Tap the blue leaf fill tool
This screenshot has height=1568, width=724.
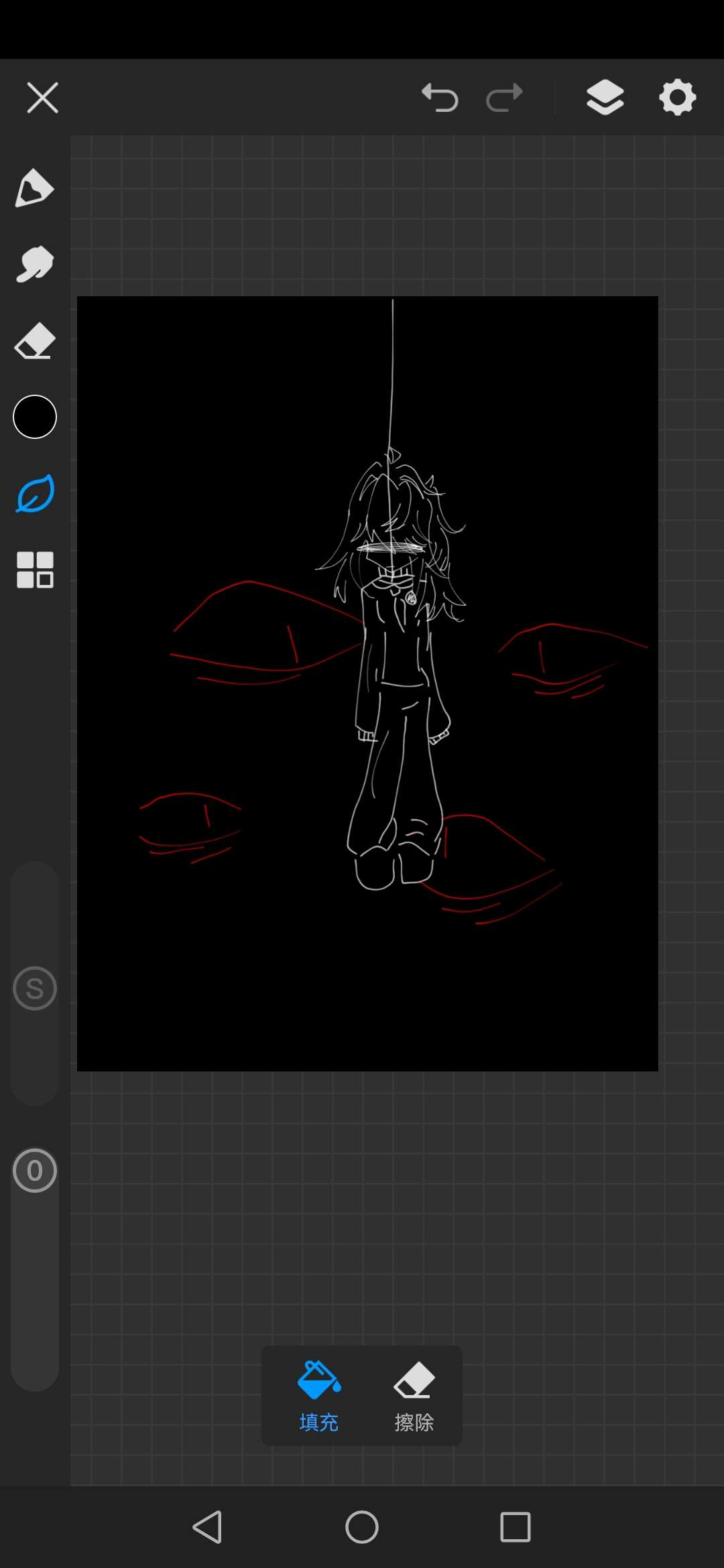click(35, 494)
